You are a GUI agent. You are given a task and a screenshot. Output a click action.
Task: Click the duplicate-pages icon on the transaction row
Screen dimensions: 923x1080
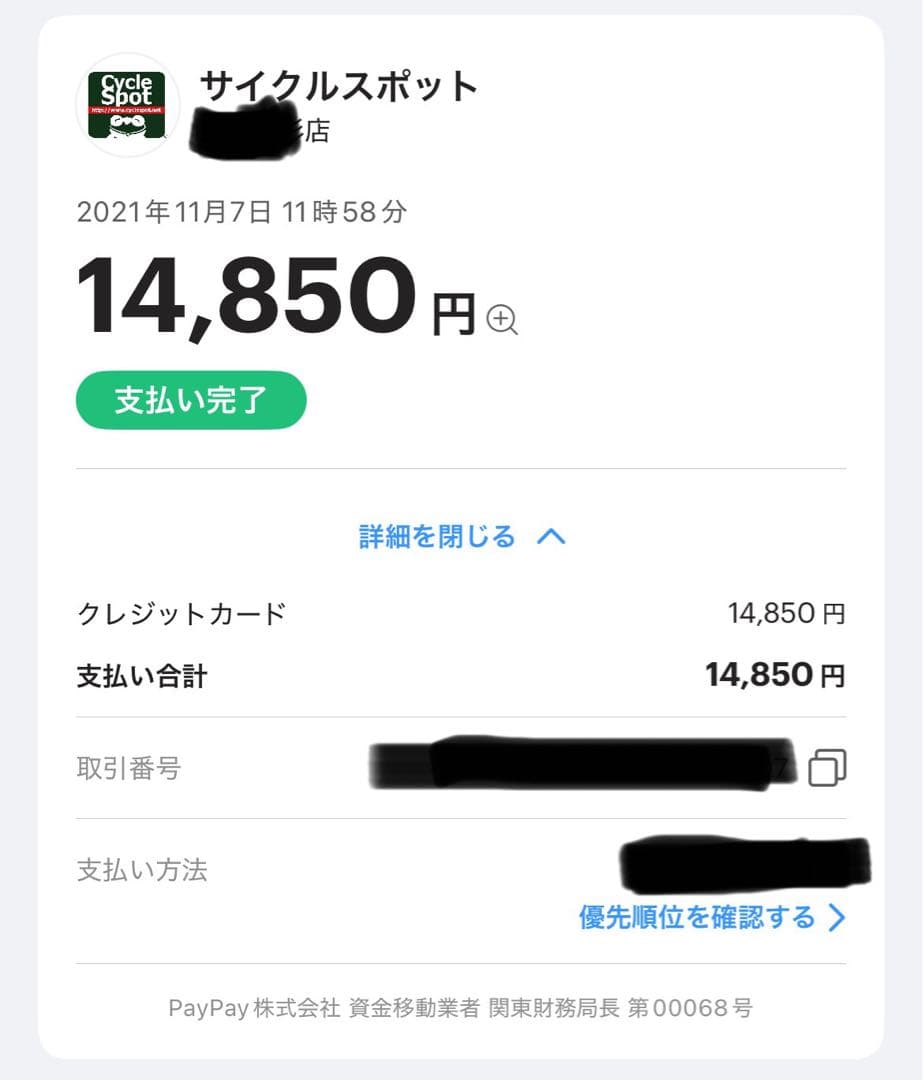[826, 767]
